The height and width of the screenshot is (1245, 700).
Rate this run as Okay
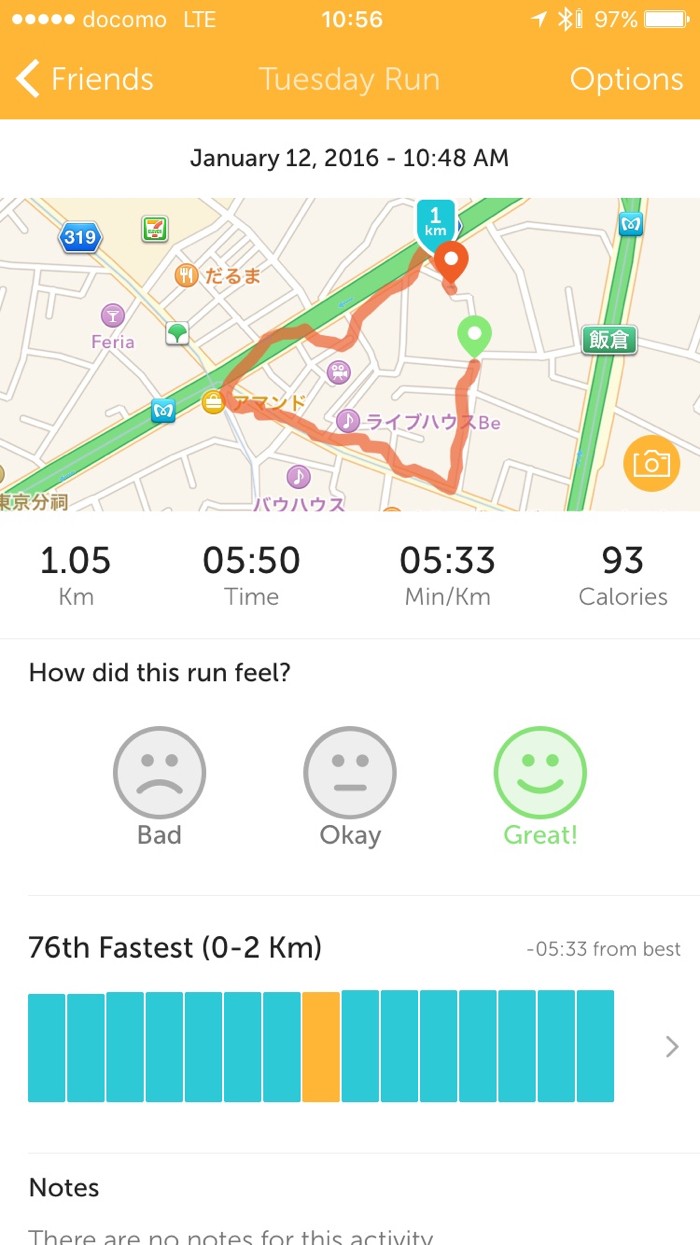pyautogui.click(x=350, y=773)
